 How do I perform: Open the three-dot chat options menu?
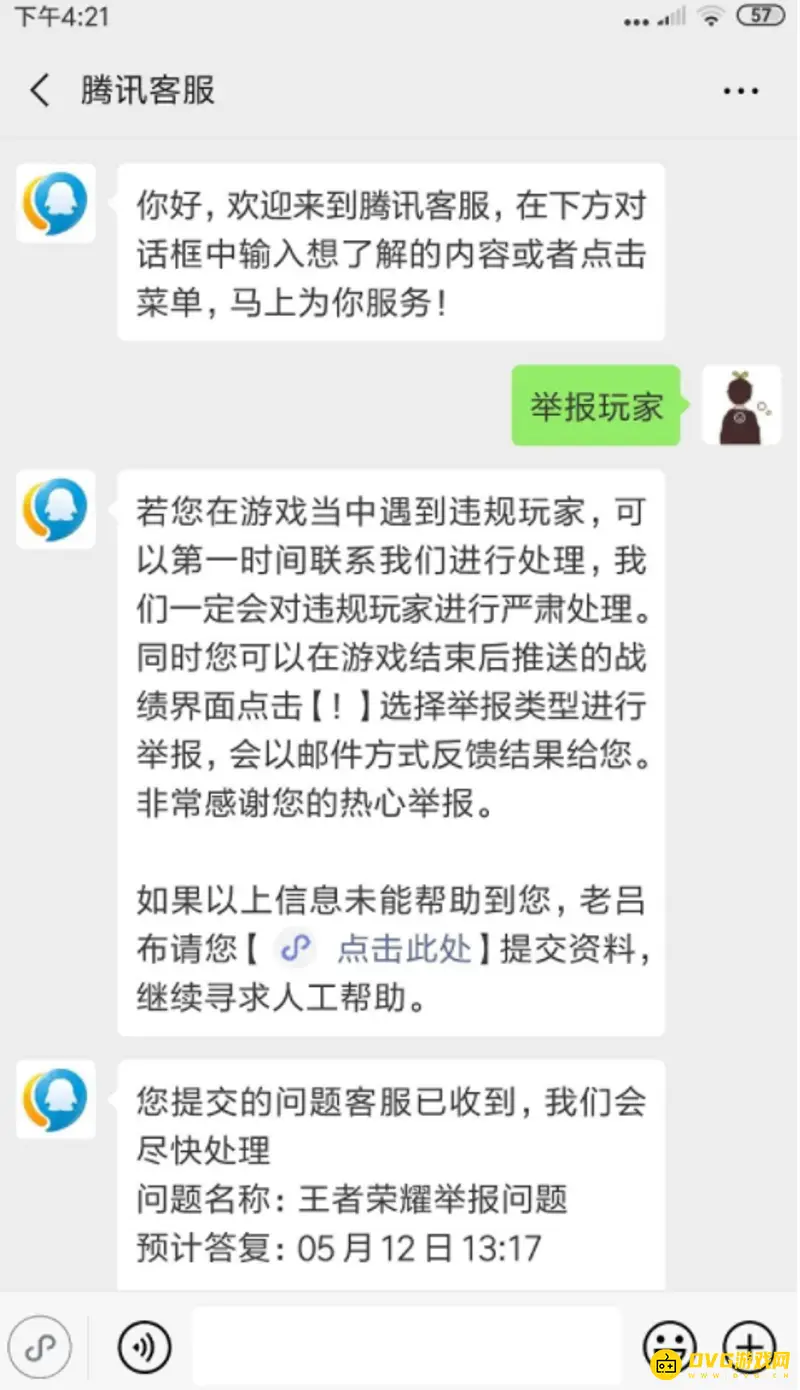coord(740,90)
